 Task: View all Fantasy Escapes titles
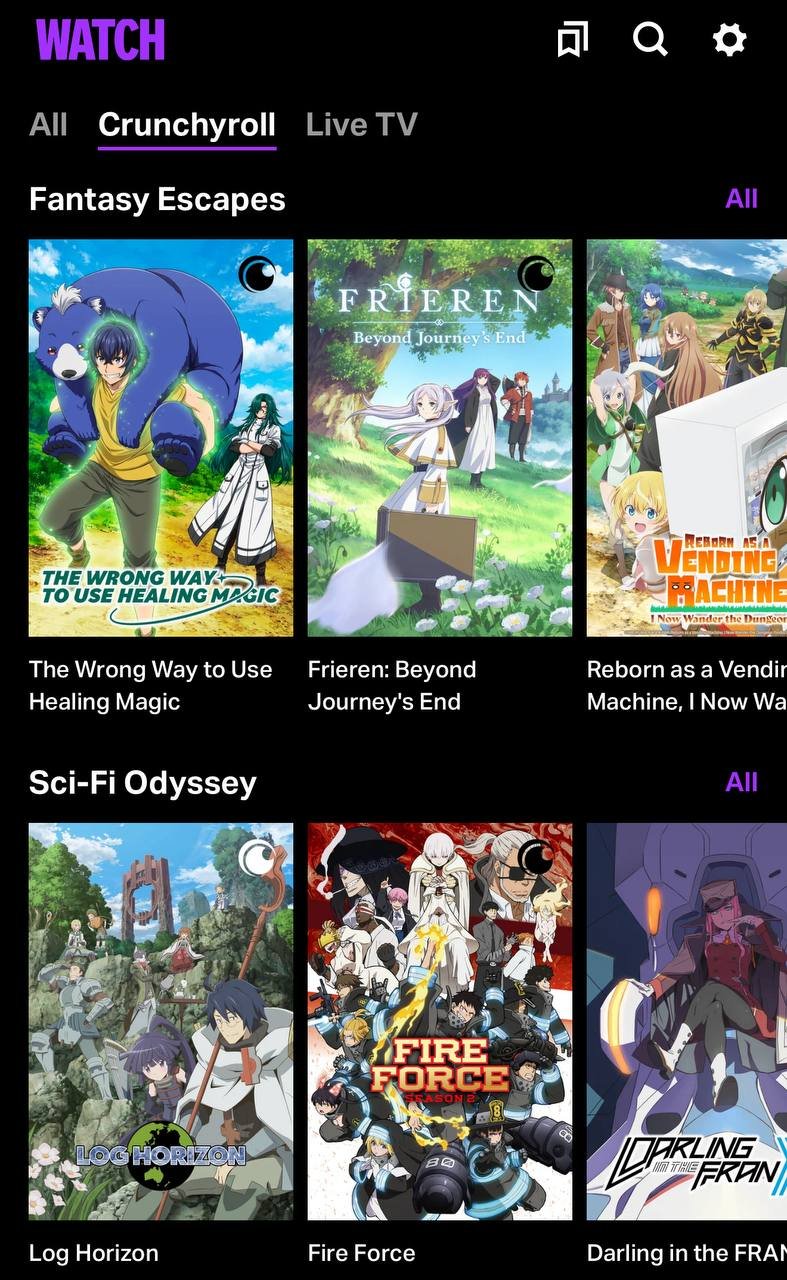(741, 199)
